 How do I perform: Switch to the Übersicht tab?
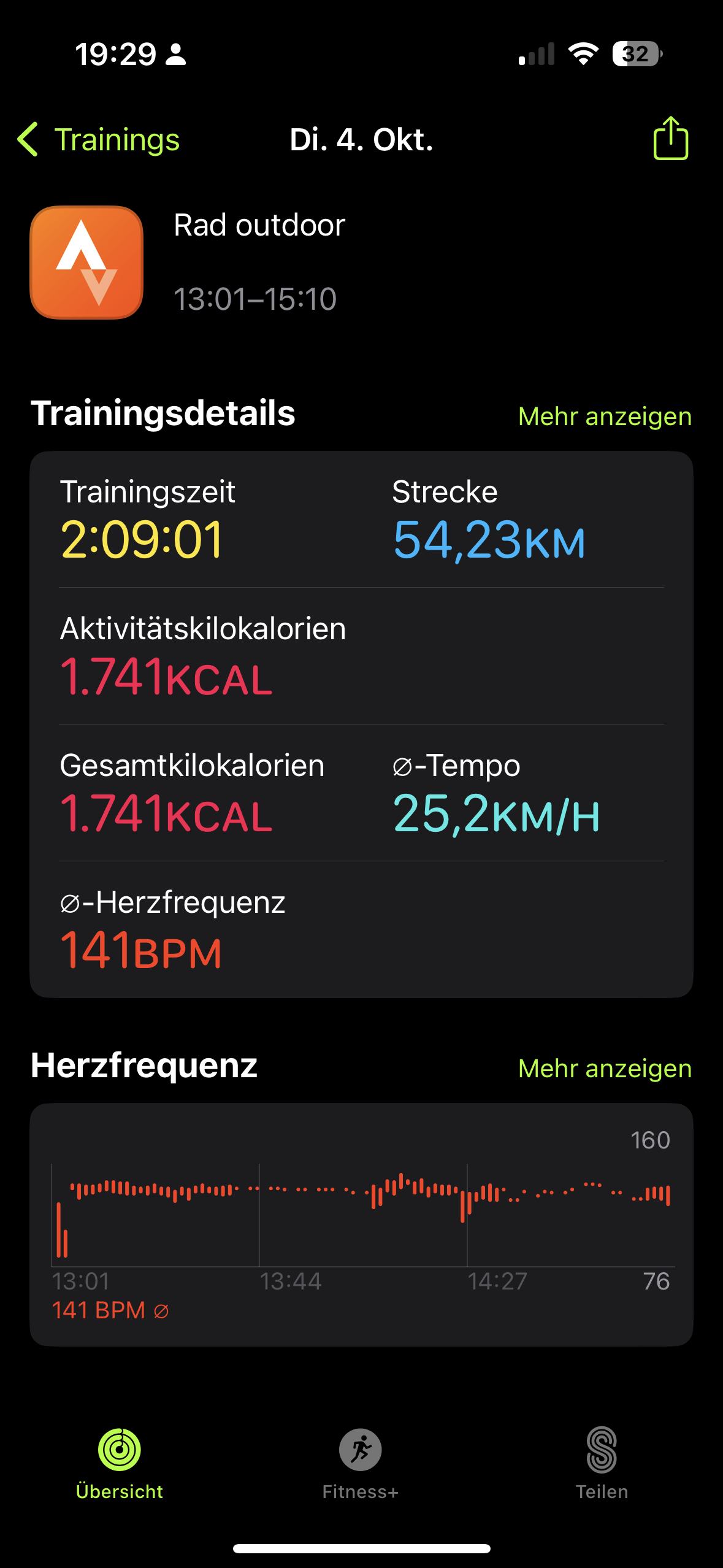pos(120,1464)
